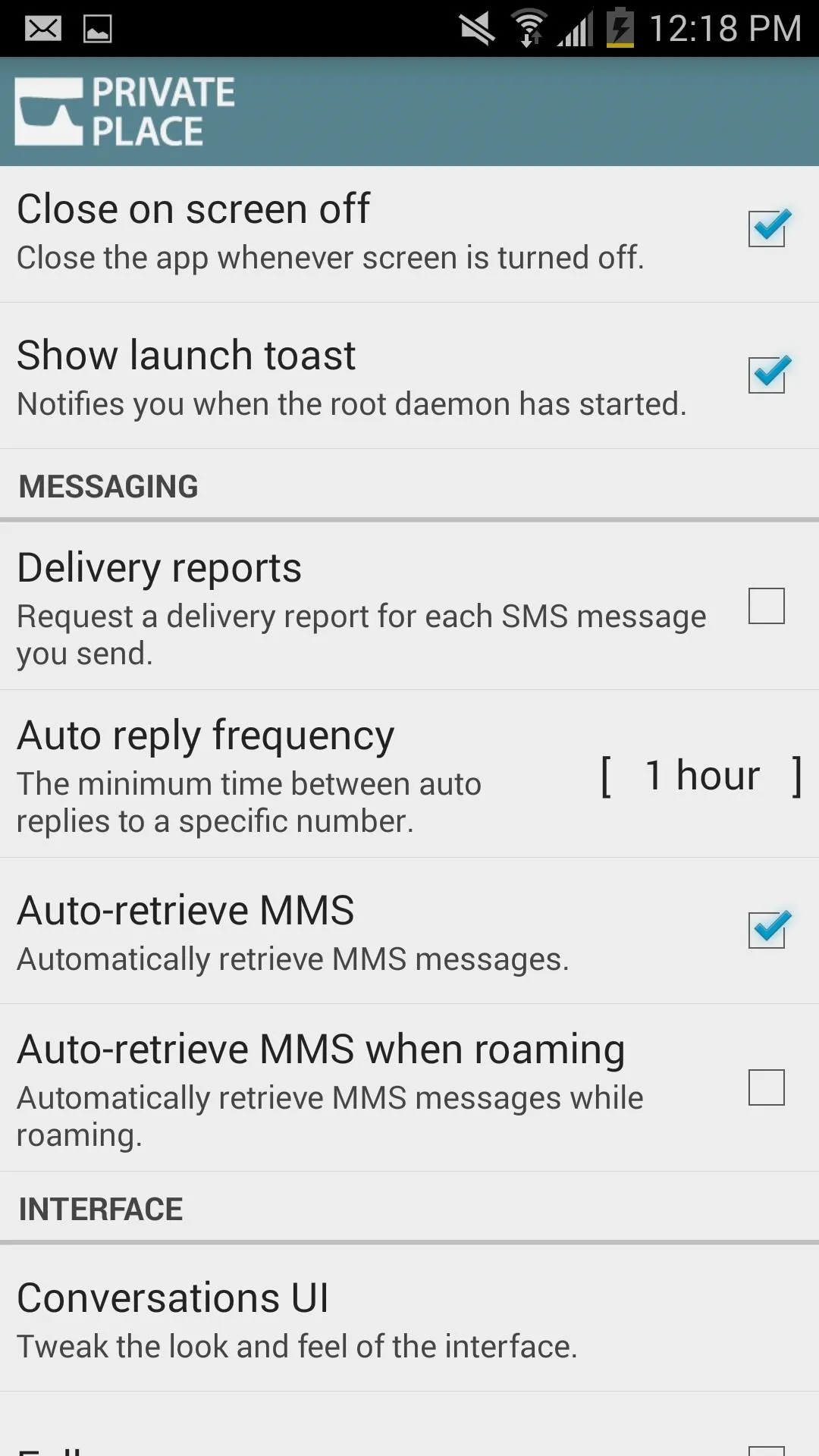Enable Delivery reports checkbox
Viewport: 819px width, 1456px height.
[767, 606]
